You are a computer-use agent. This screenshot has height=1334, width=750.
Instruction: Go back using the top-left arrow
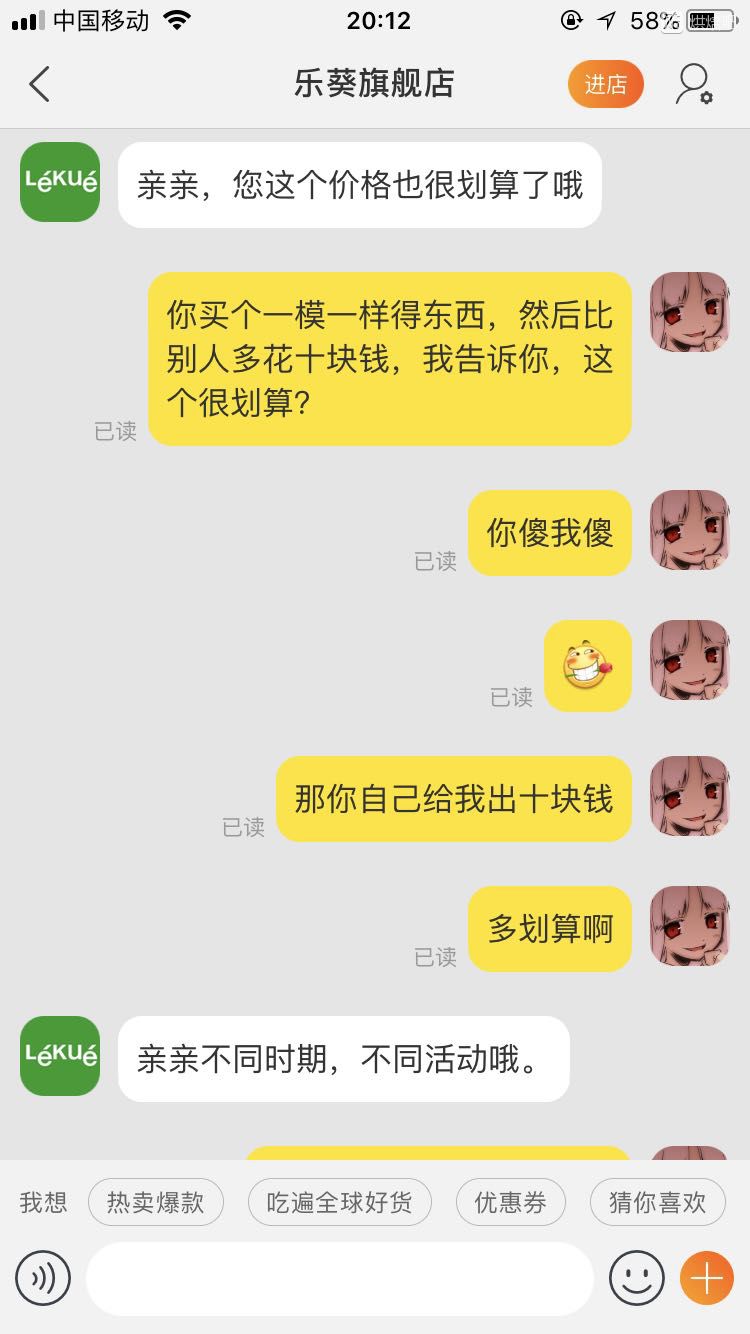click(39, 84)
